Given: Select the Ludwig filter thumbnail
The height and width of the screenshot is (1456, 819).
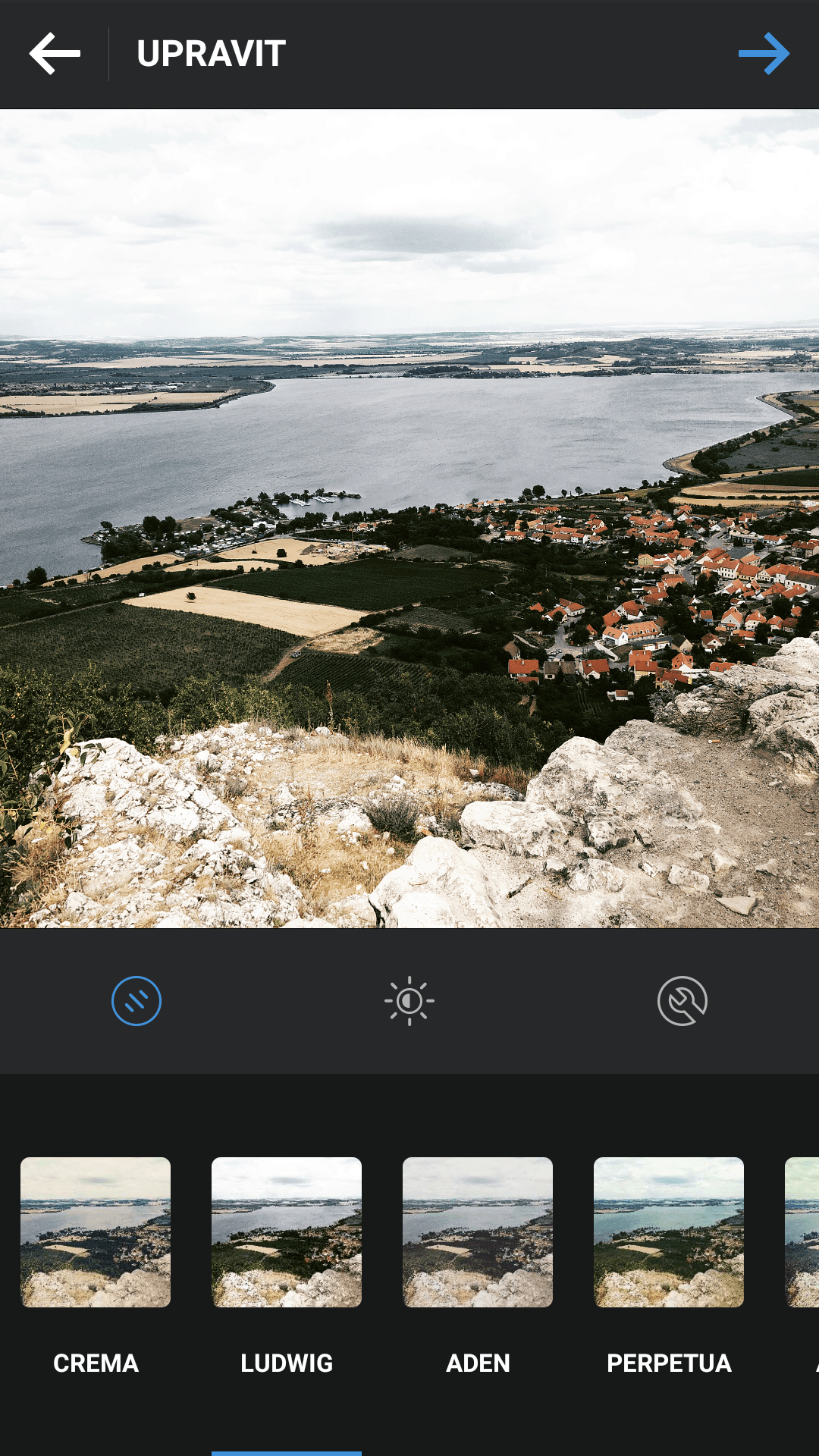Looking at the screenshot, I should point(287,1232).
